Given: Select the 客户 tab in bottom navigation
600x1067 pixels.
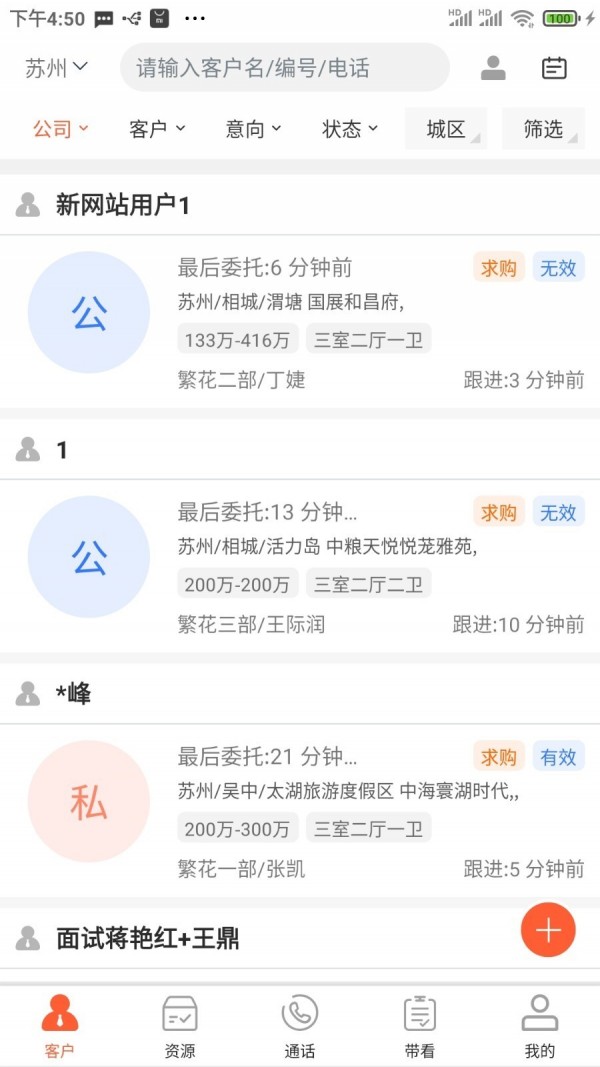Looking at the screenshot, I should (x=60, y=1026).
